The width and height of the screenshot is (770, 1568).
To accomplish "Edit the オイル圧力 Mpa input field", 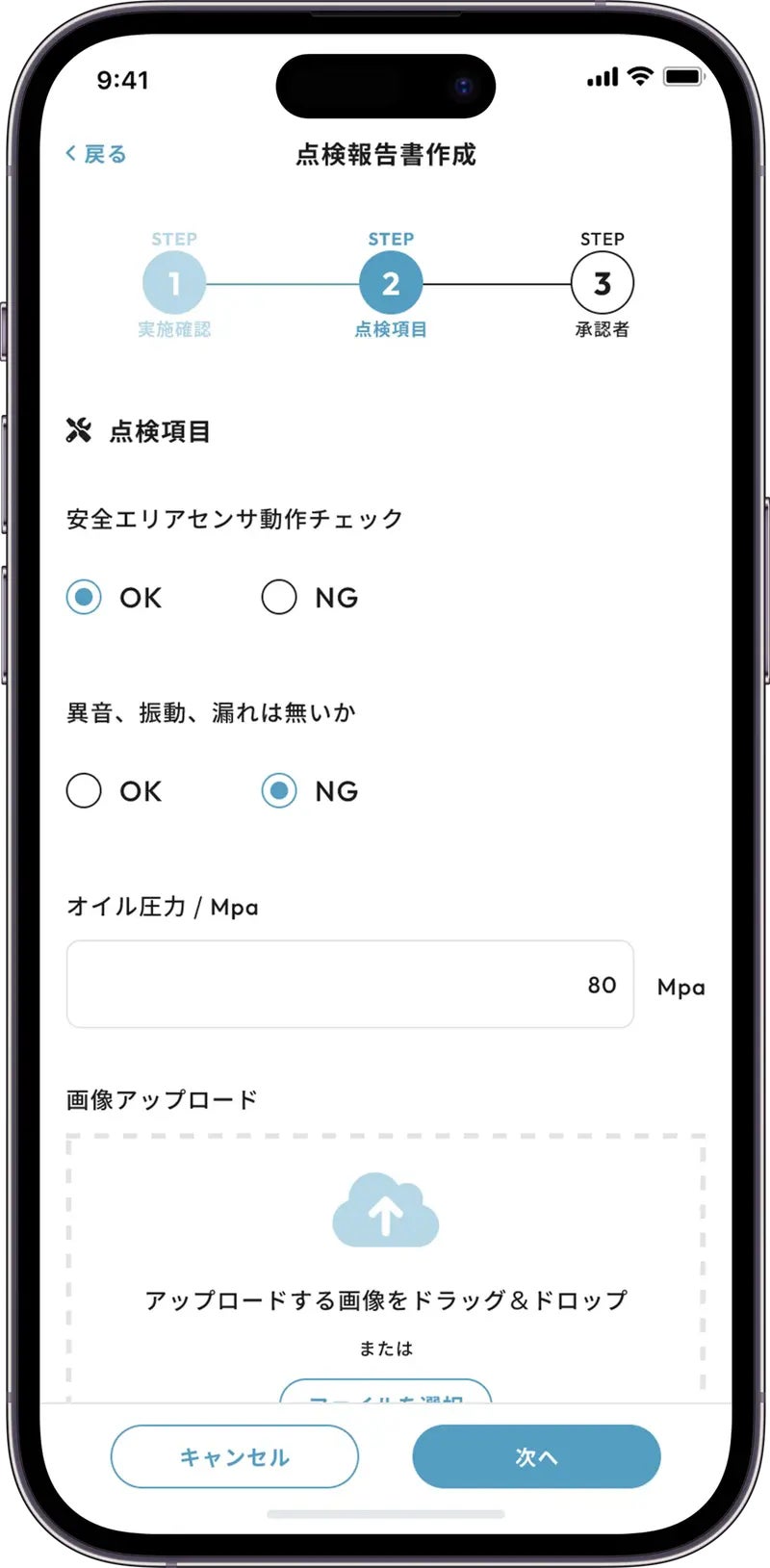I will click(x=349, y=985).
